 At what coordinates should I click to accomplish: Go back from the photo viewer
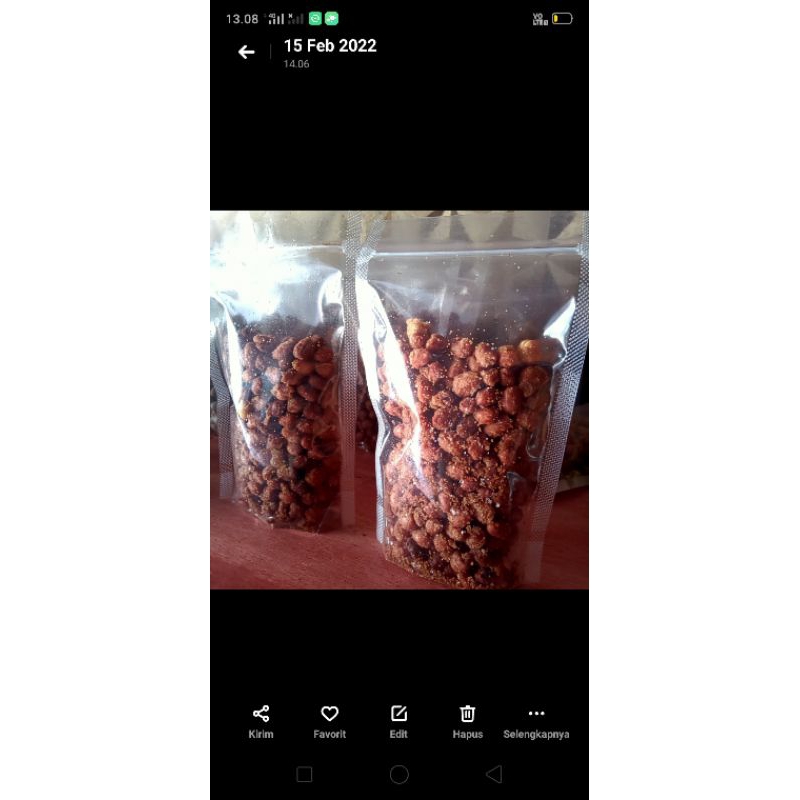(x=246, y=52)
